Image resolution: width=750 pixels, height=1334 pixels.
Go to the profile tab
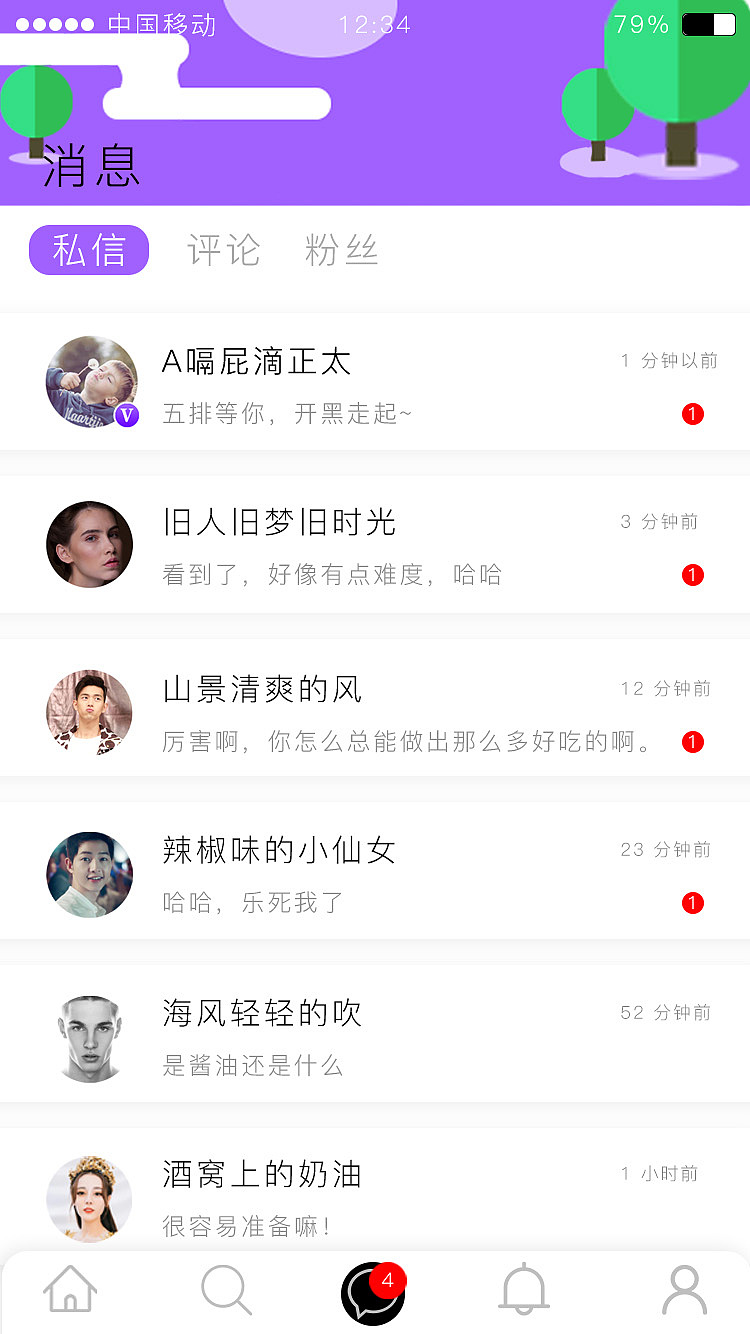(x=685, y=1290)
